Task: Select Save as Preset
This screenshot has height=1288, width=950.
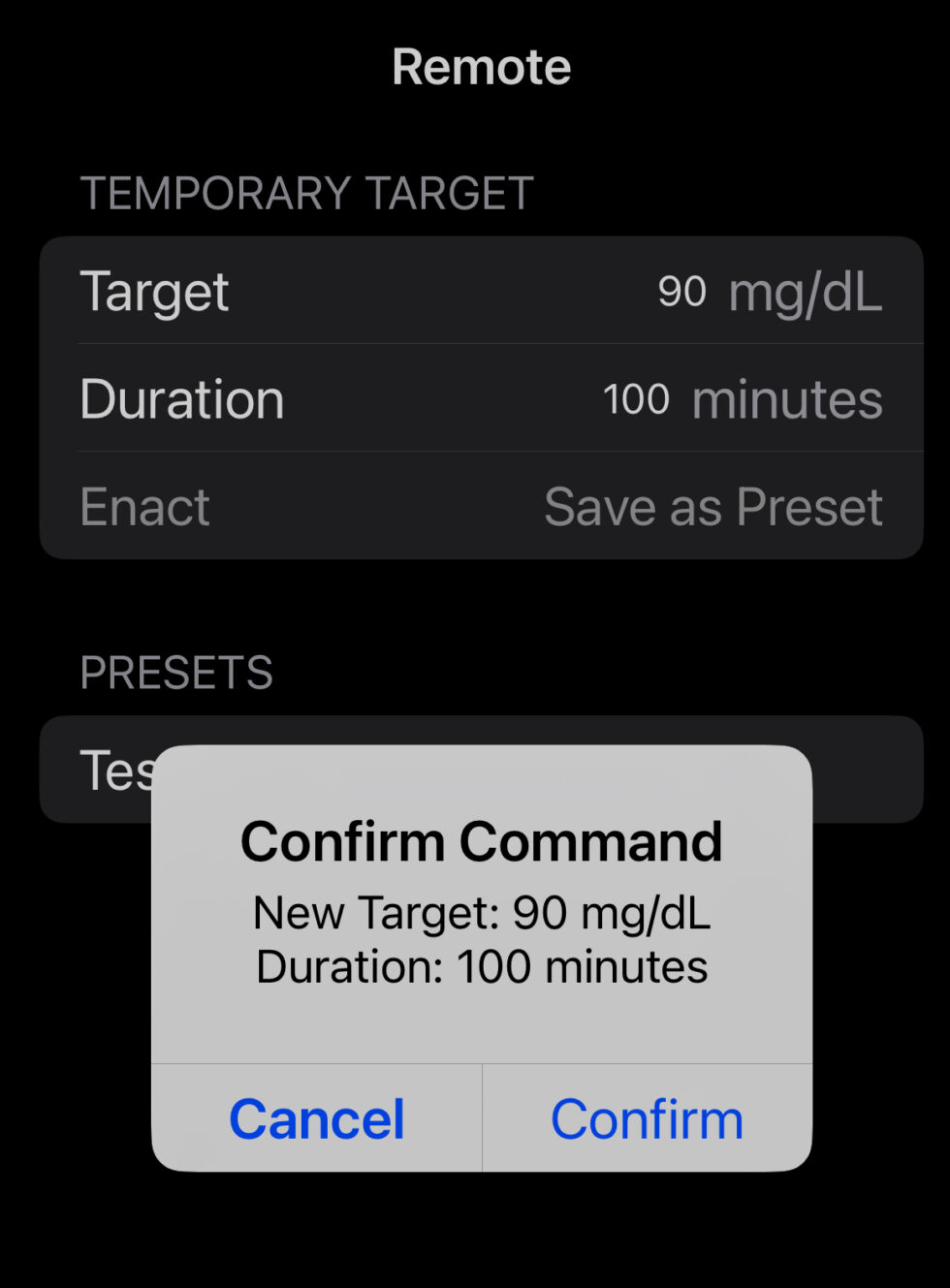Action: [x=713, y=507]
